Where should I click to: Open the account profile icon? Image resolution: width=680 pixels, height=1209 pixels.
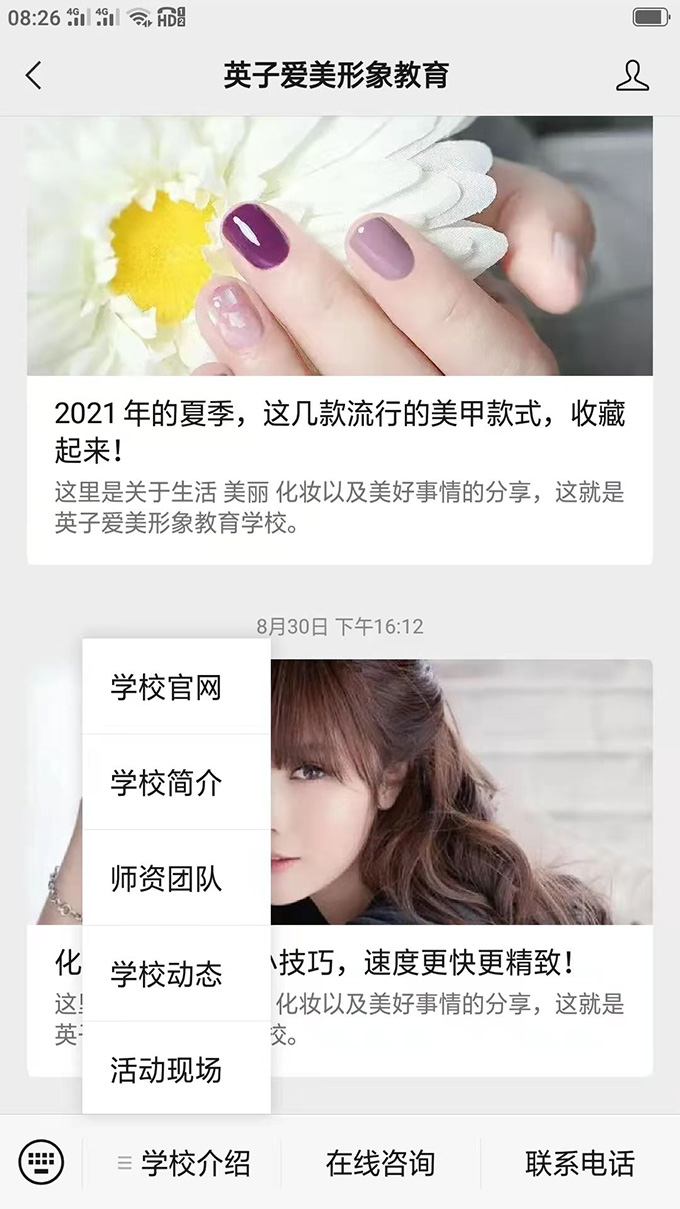point(632,76)
